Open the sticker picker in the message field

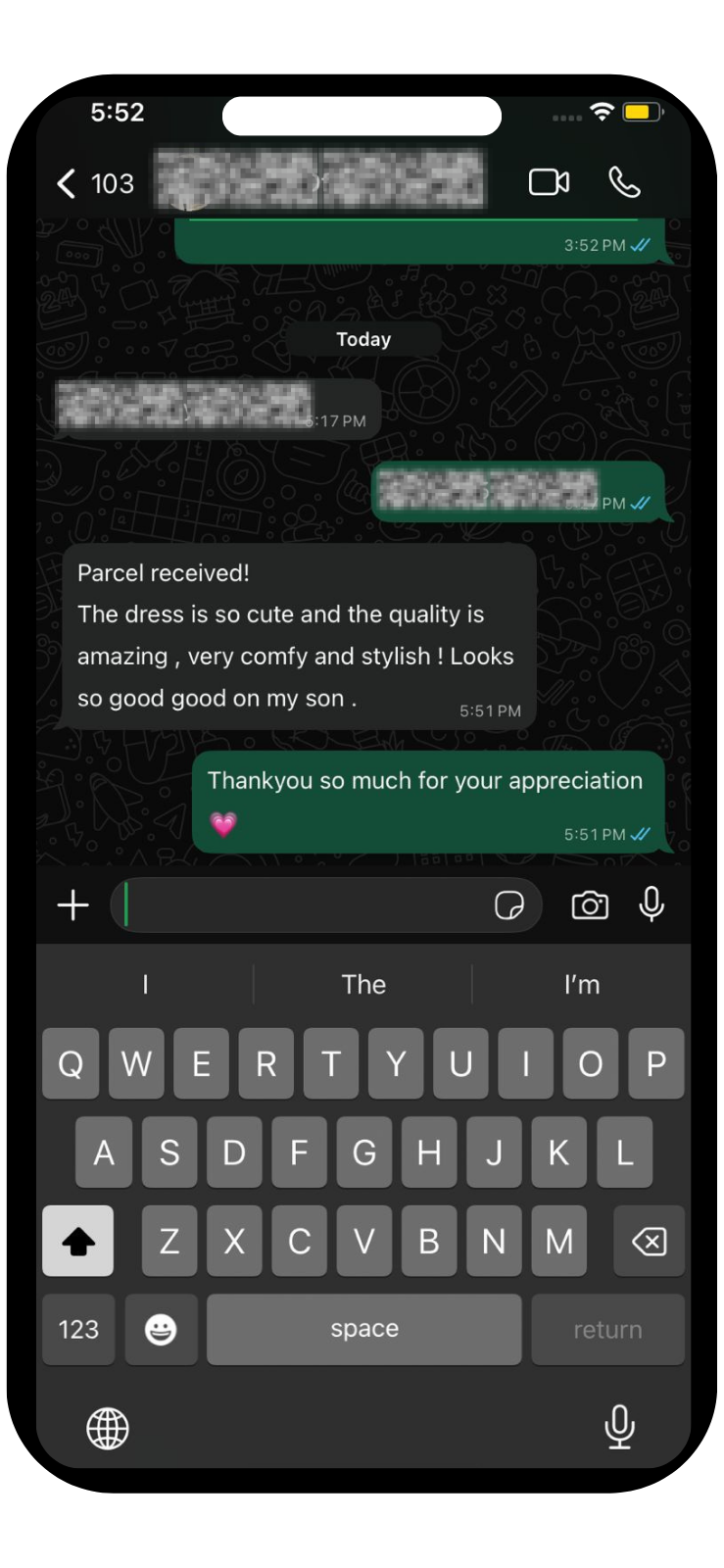pos(509,906)
